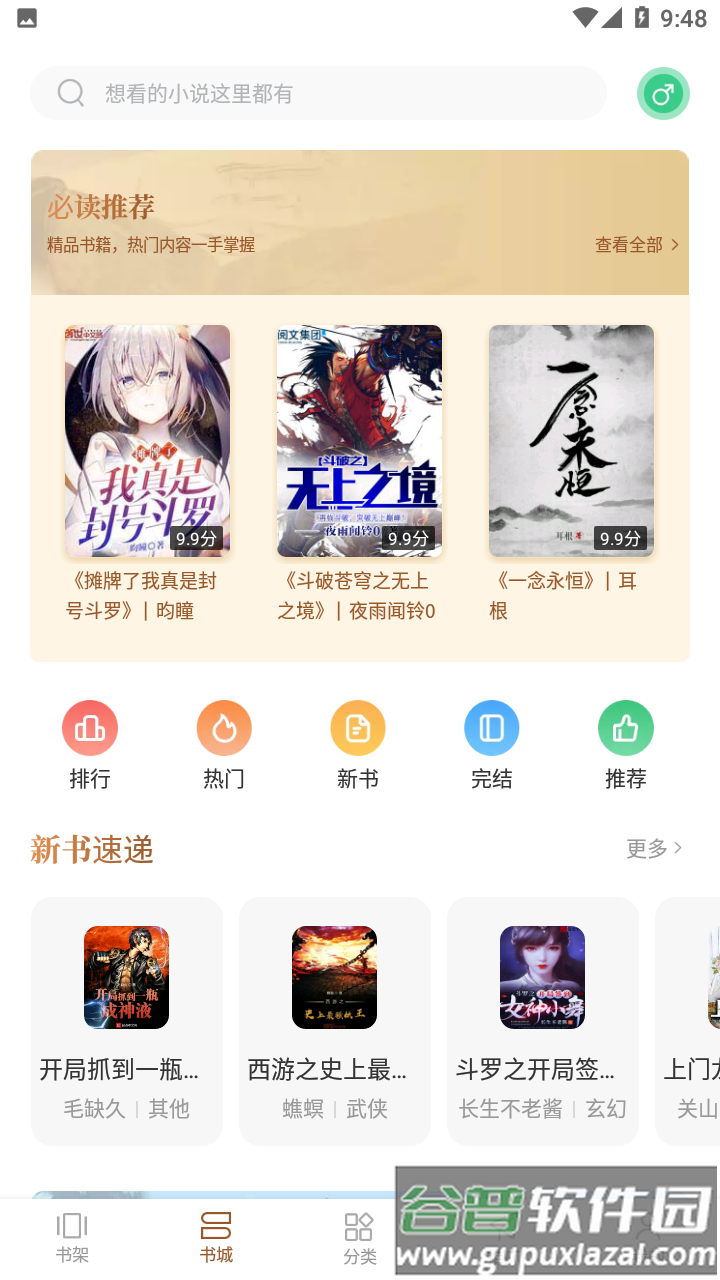Viewport: 720px width, 1280px height.
Task: Open the 热门 hot books section
Action: click(x=224, y=745)
